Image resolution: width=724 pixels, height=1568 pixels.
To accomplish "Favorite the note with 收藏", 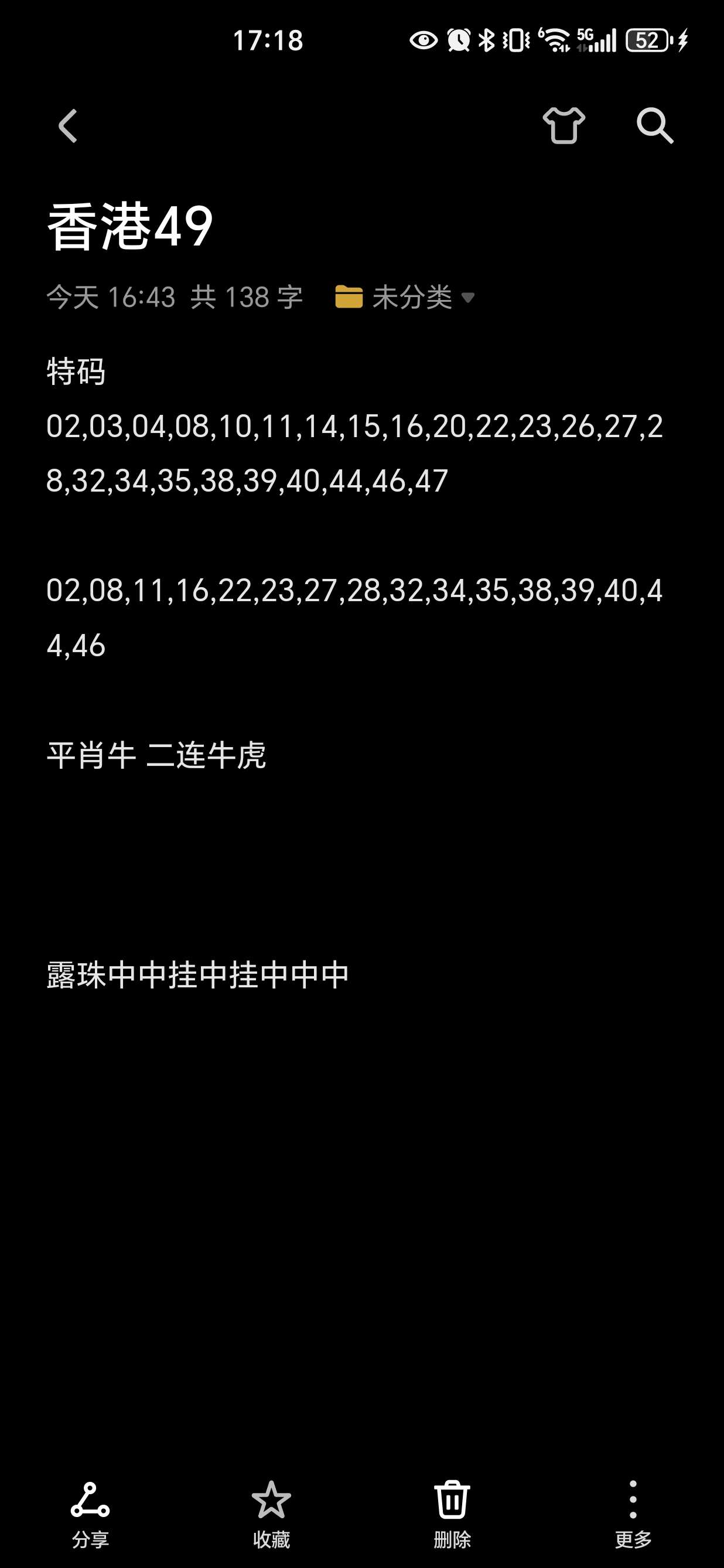I will tap(271, 1515).
